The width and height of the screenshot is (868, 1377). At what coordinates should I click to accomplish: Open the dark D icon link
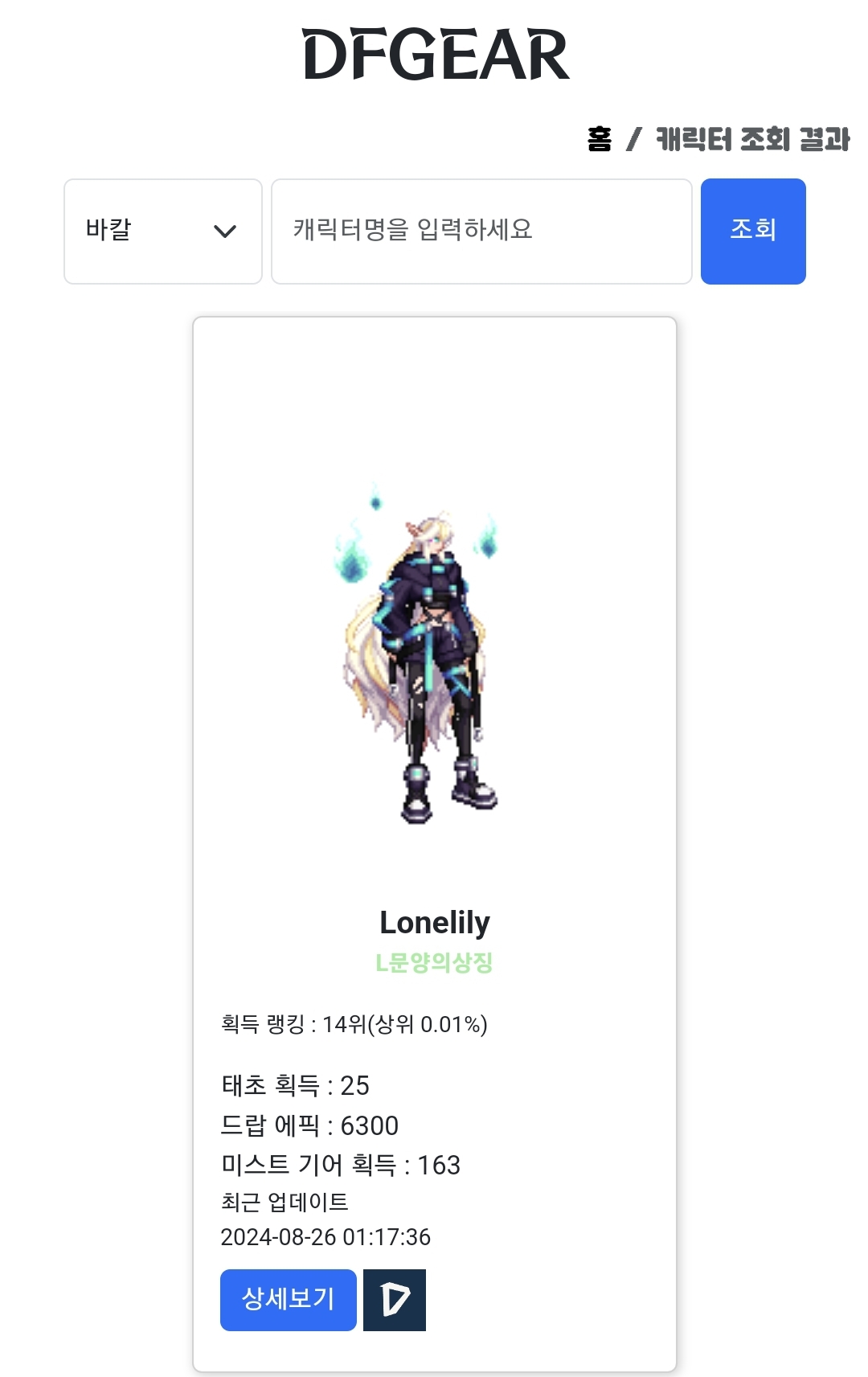pyautogui.click(x=395, y=1299)
